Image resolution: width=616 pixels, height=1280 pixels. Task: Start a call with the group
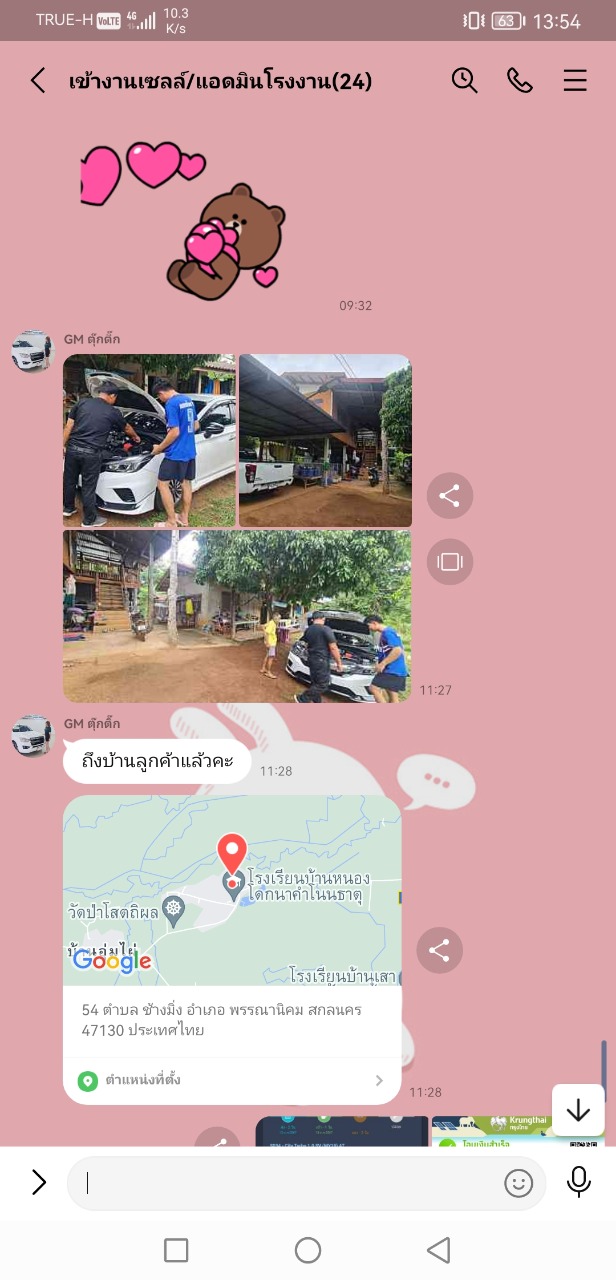tap(520, 81)
